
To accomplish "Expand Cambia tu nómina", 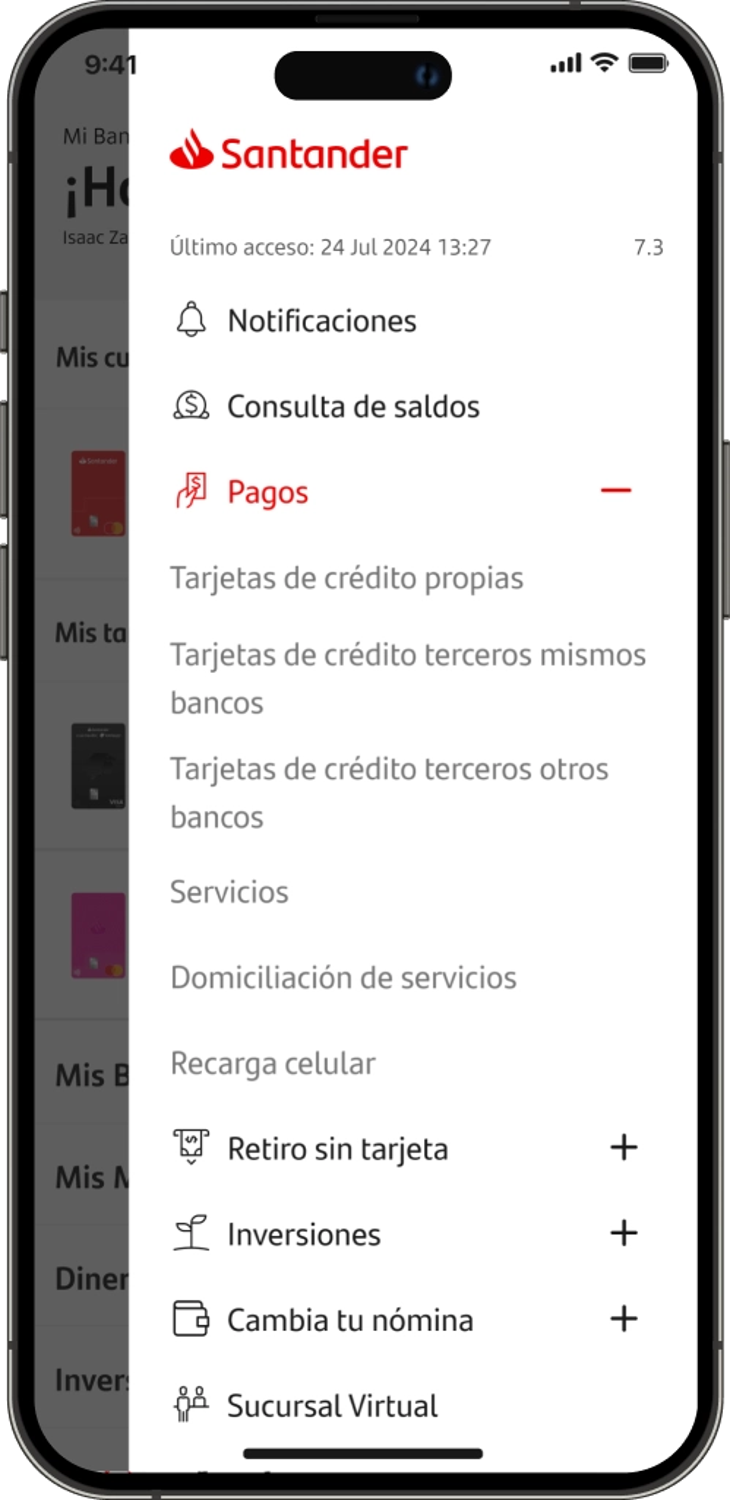I will point(623,1320).
